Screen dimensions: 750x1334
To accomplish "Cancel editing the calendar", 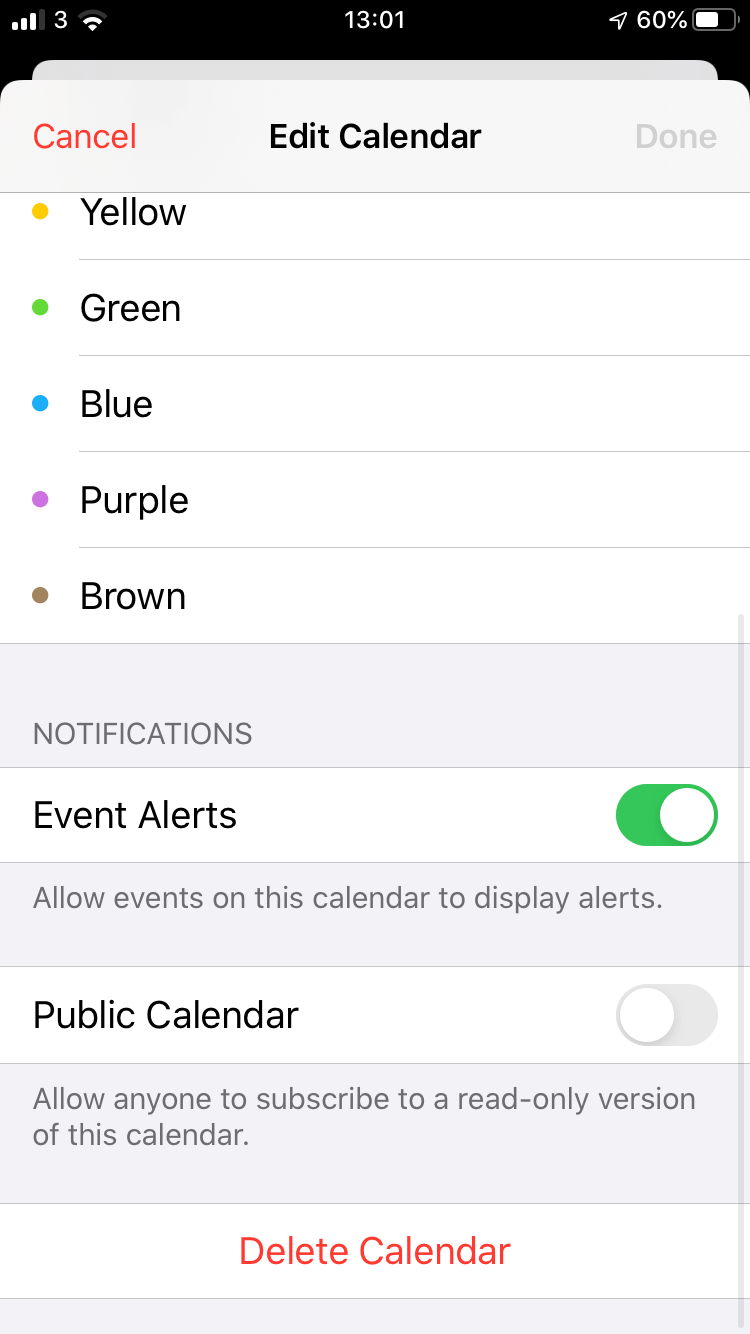I will [x=85, y=137].
